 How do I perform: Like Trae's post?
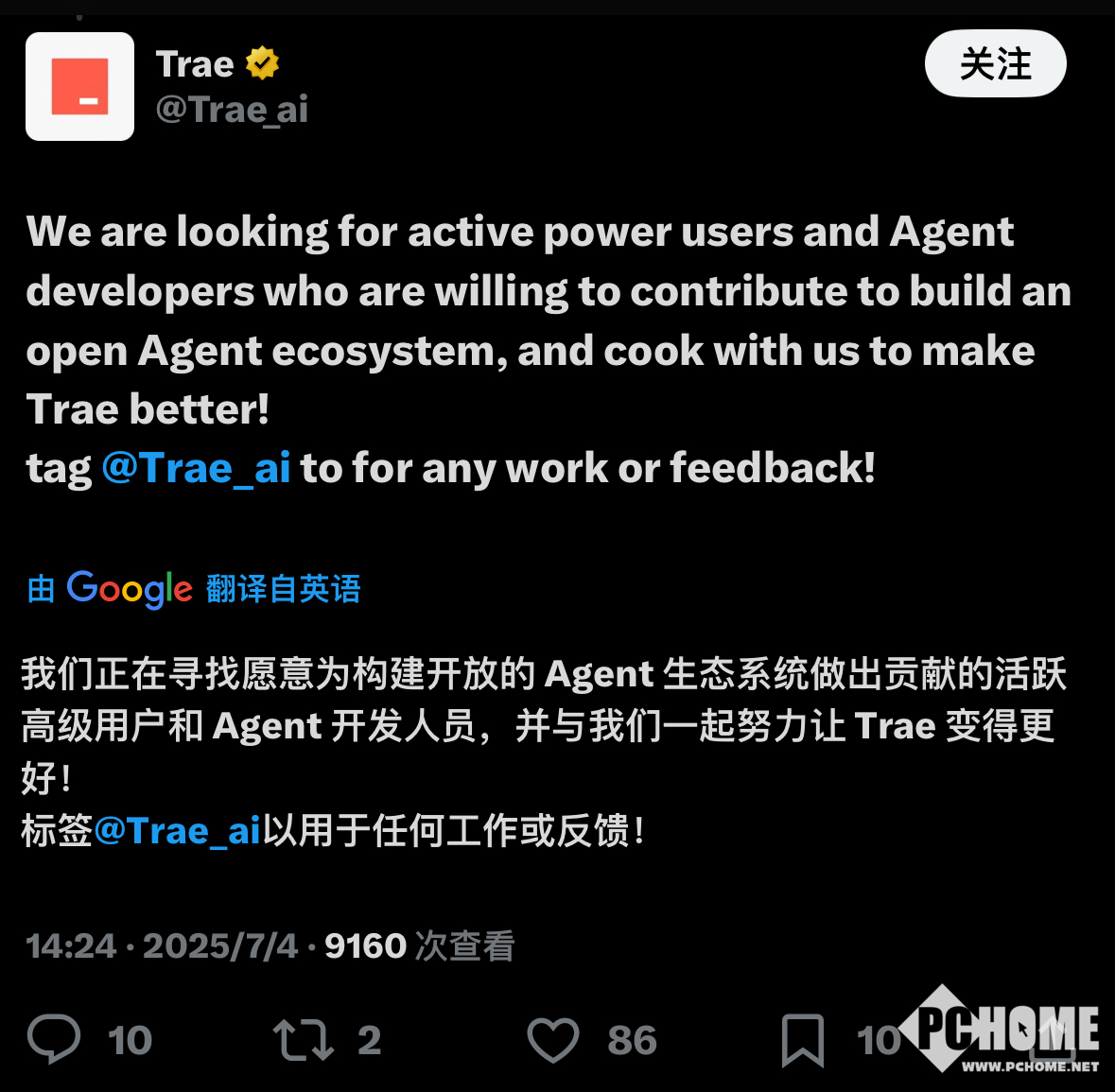click(x=553, y=1039)
